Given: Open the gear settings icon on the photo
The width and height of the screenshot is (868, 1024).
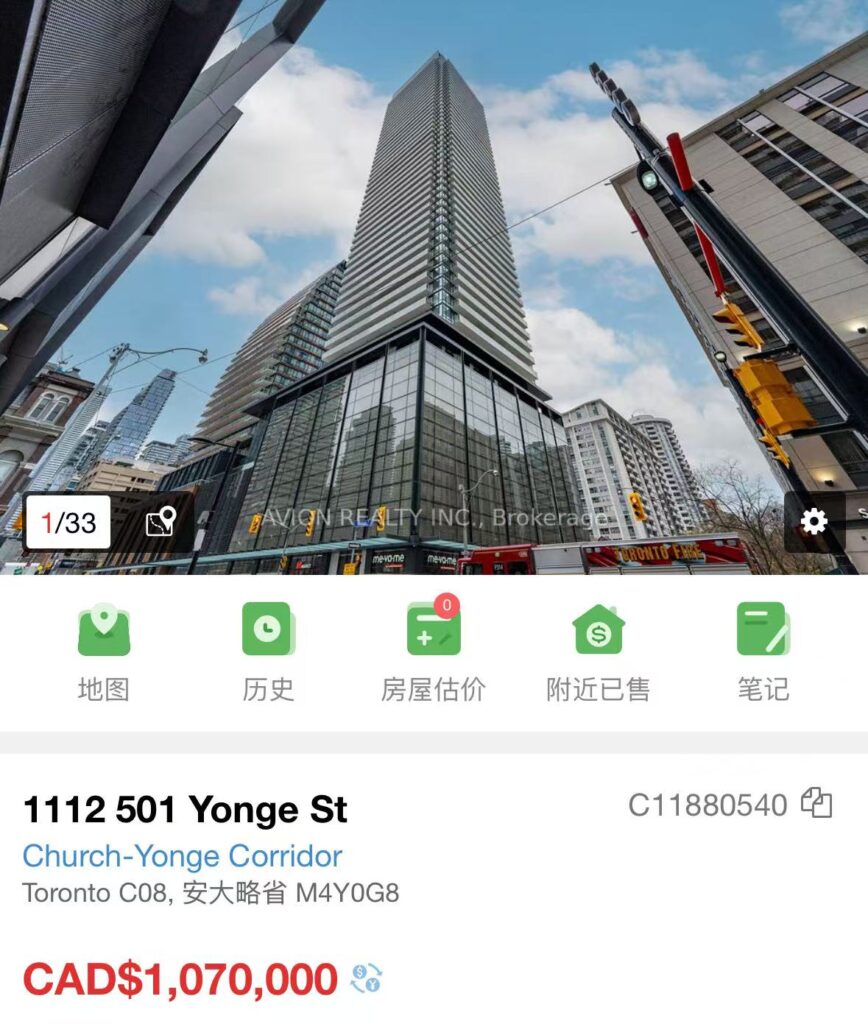Looking at the screenshot, I should click(x=814, y=521).
